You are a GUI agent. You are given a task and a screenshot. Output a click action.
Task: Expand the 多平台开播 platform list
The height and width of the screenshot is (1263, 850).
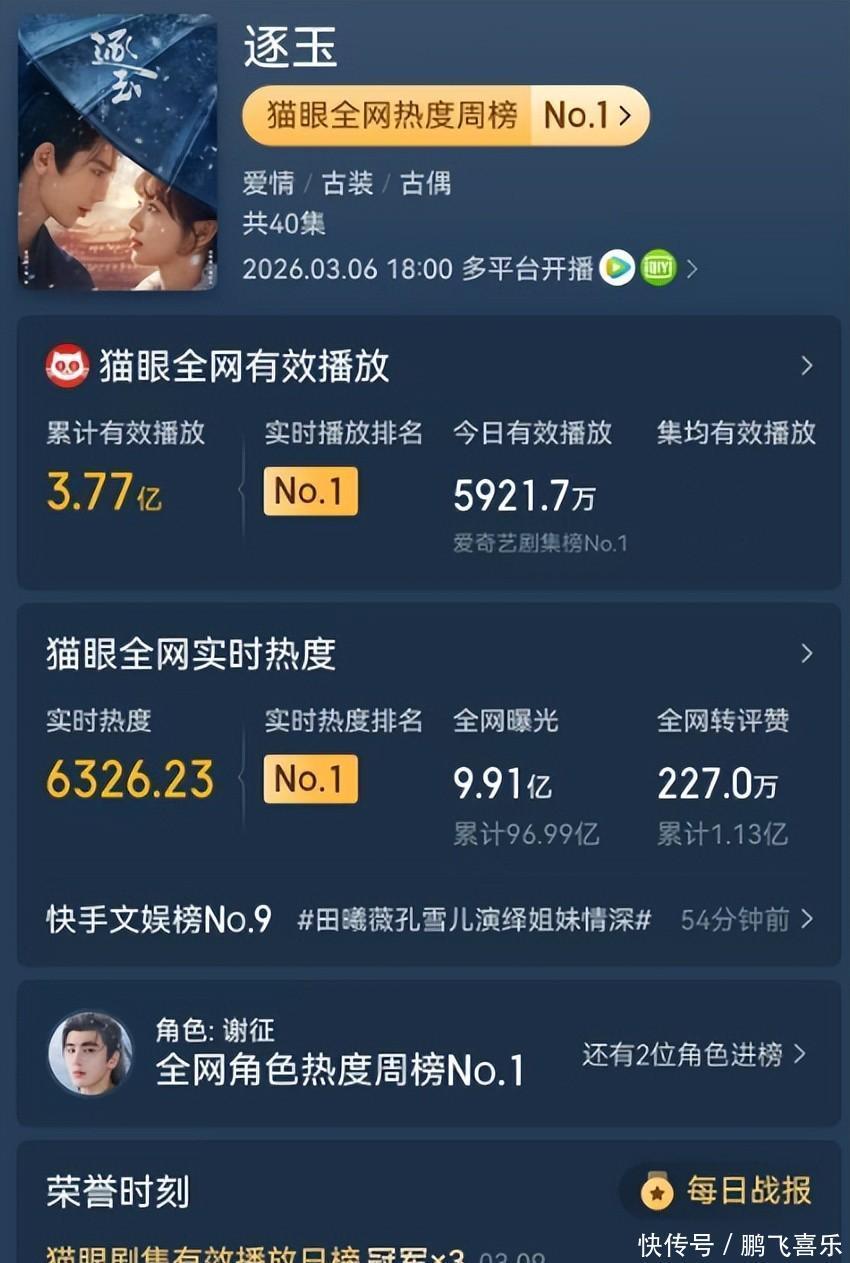690,268
